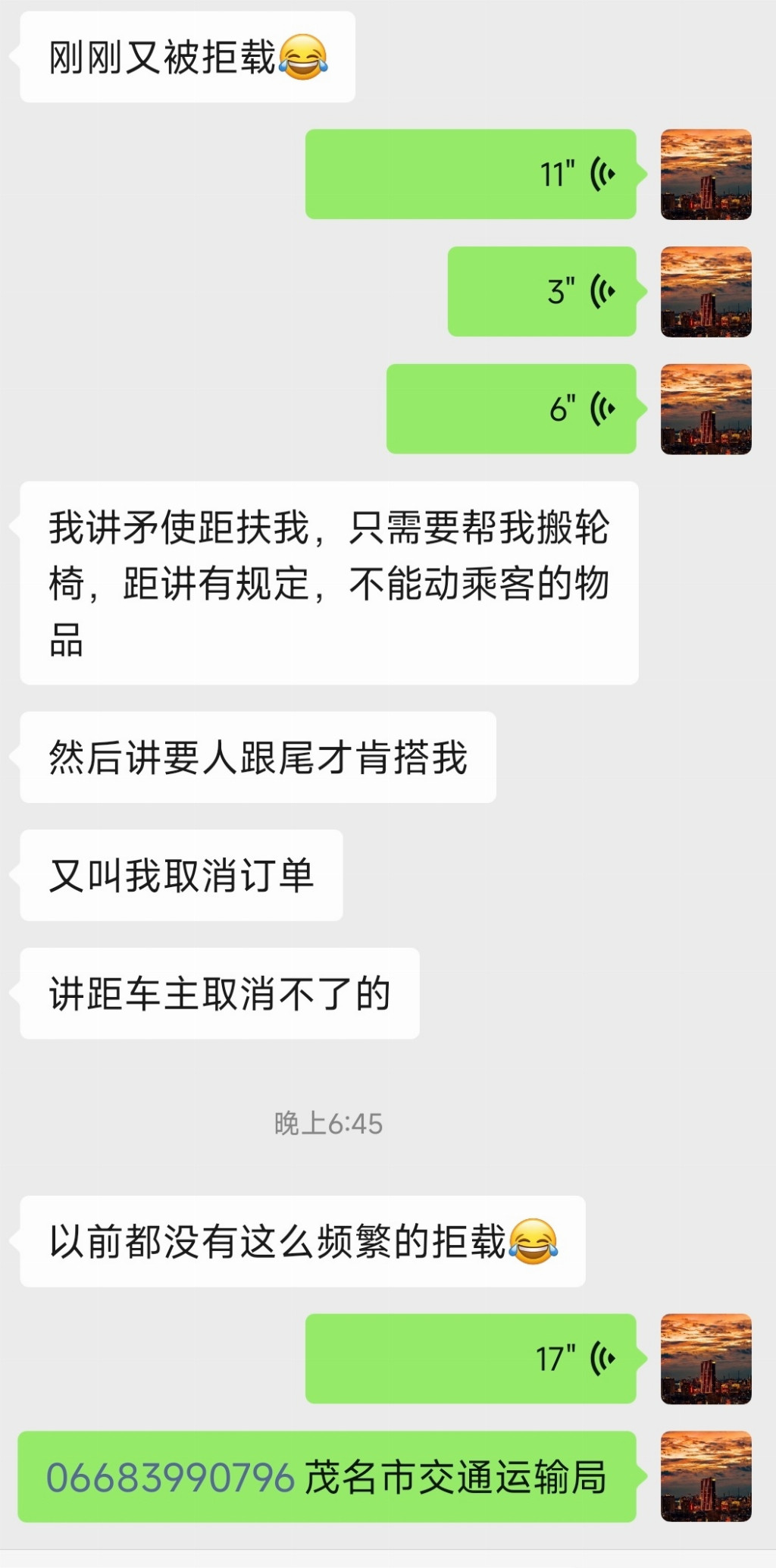This screenshot has width=776, height=1568.
Task: Open sender's avatar beside the 11-second voice message
Action: pos(706,174)
